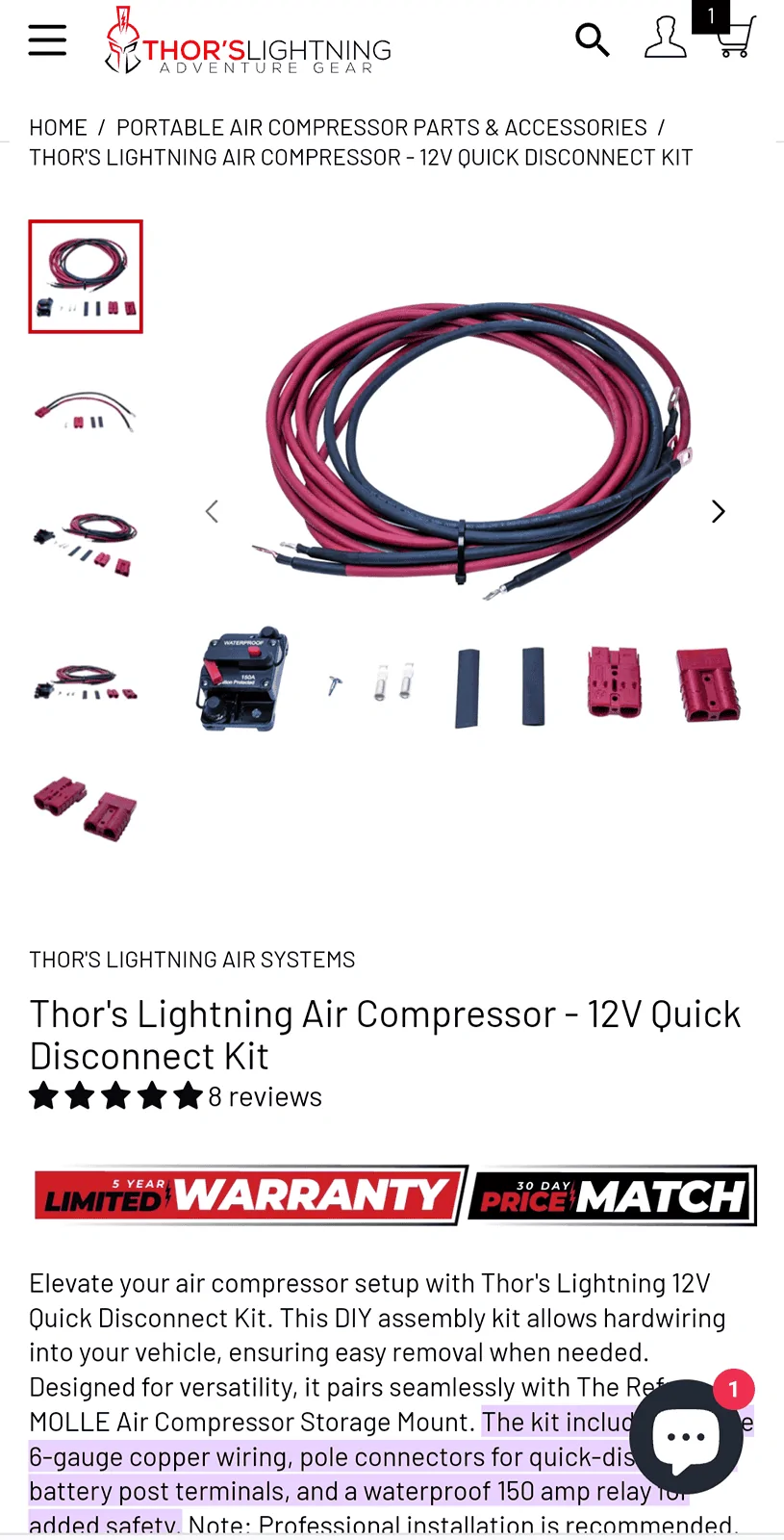View the shopping cart

coord(734,37)
